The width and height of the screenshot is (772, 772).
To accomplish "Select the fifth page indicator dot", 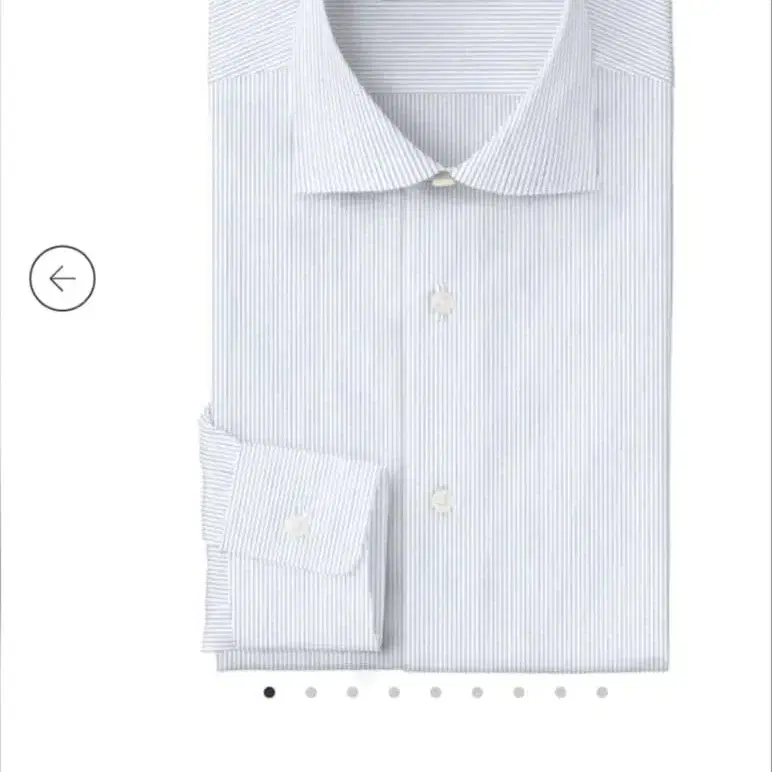I will [436, 692].
